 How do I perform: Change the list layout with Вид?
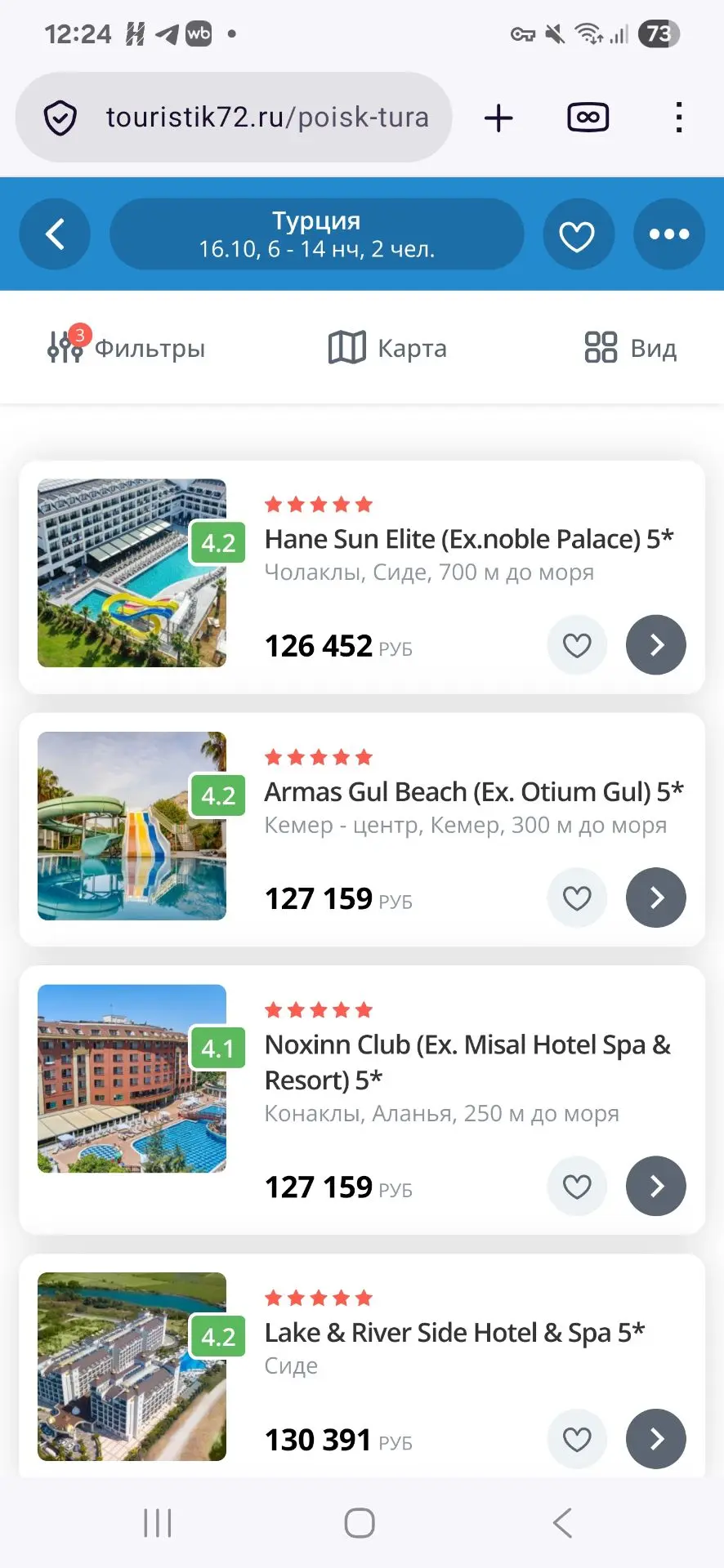pyautogui.click(x=631, y=348)
